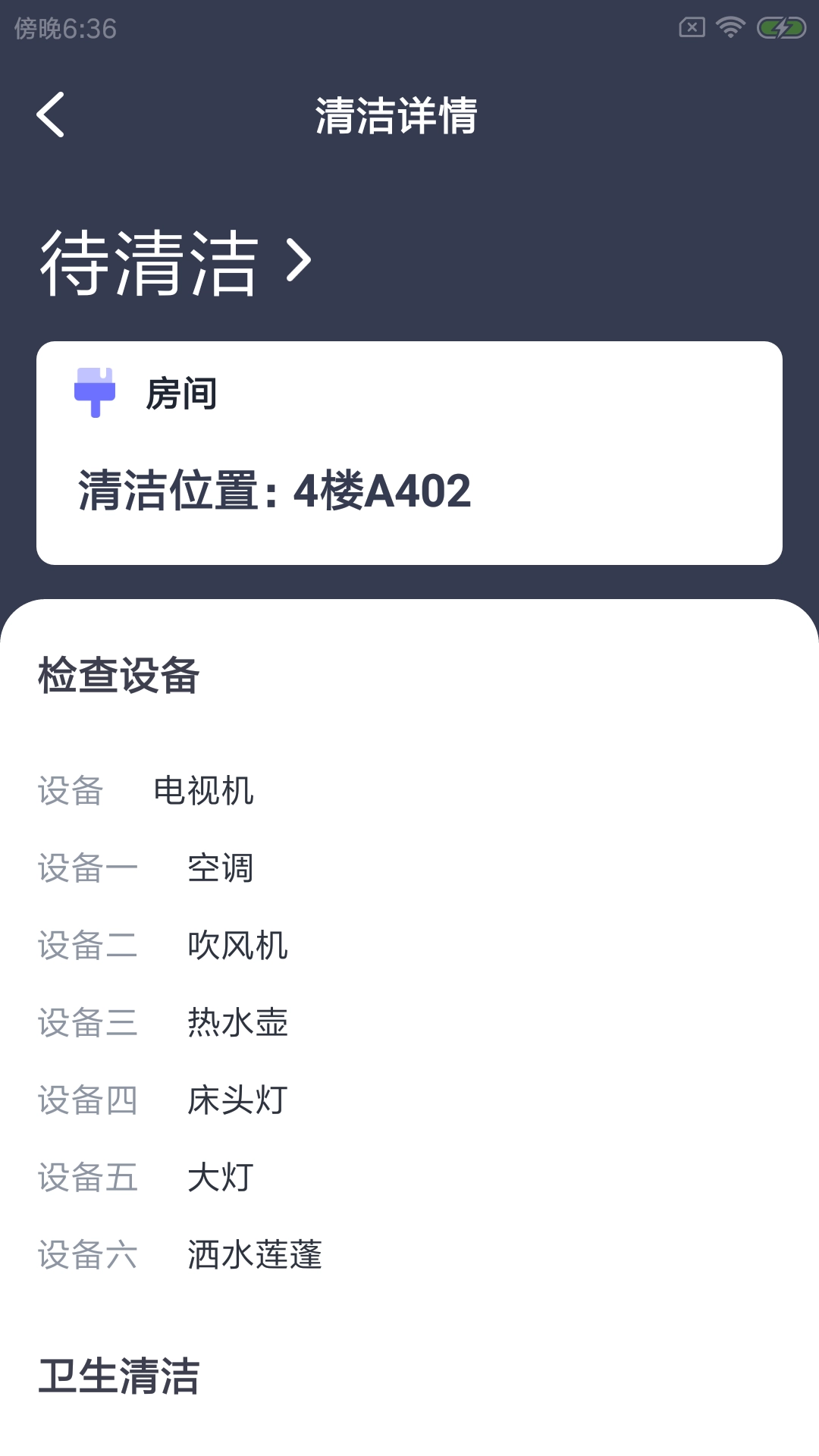Select the 吹风机 device entry
This screenshot has height=1456, width=819.
pos(237,945)
